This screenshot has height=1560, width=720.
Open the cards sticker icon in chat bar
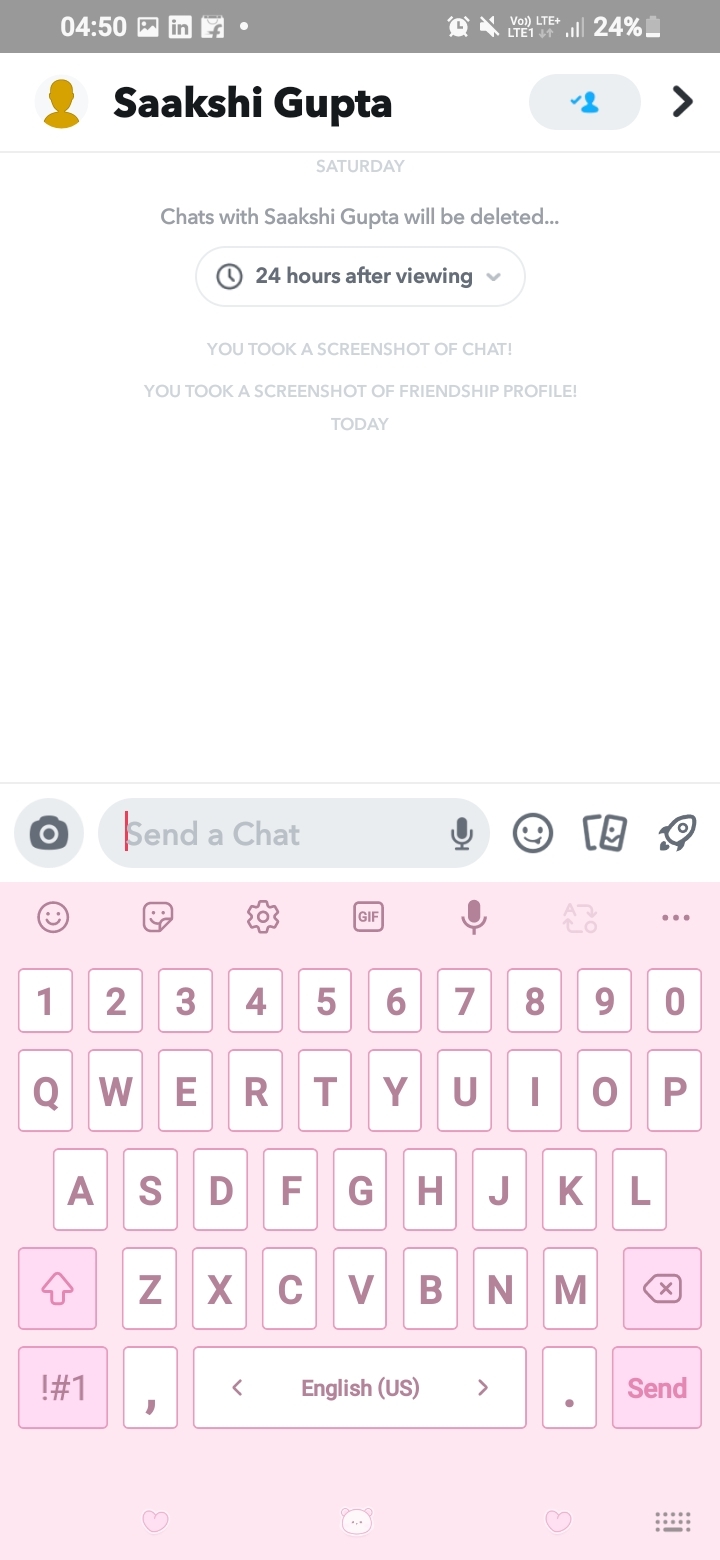click(x=605, y=833)
